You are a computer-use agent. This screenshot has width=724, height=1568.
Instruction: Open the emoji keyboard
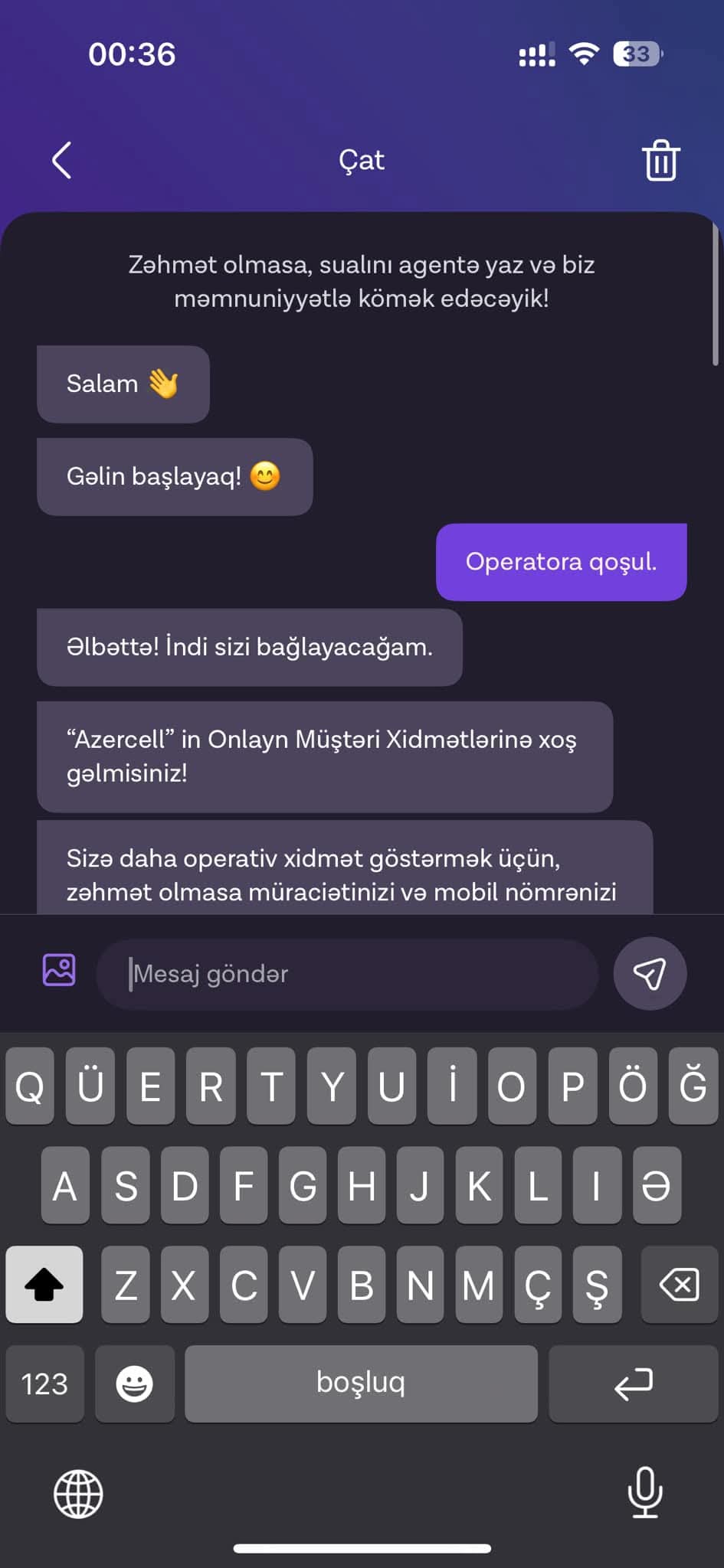135,1383
